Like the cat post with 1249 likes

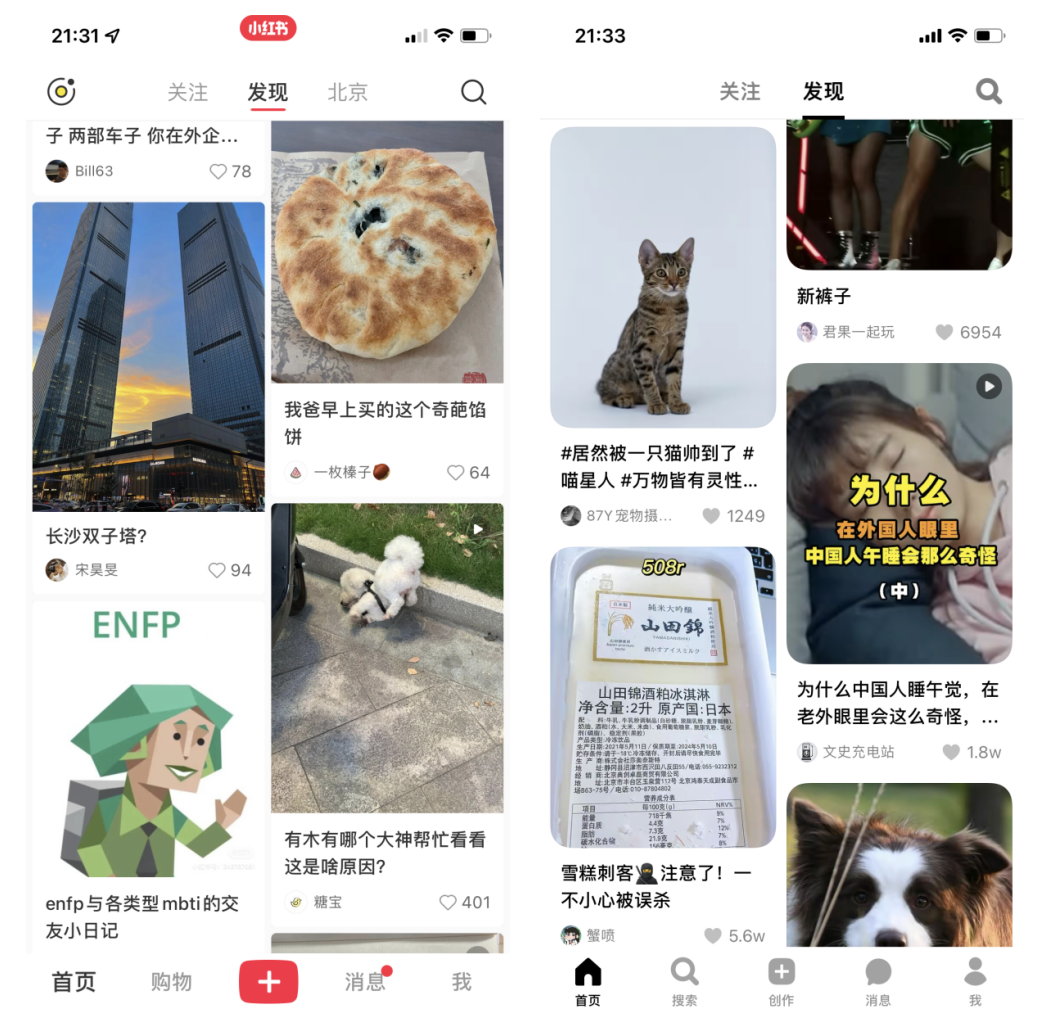[711, 516]
